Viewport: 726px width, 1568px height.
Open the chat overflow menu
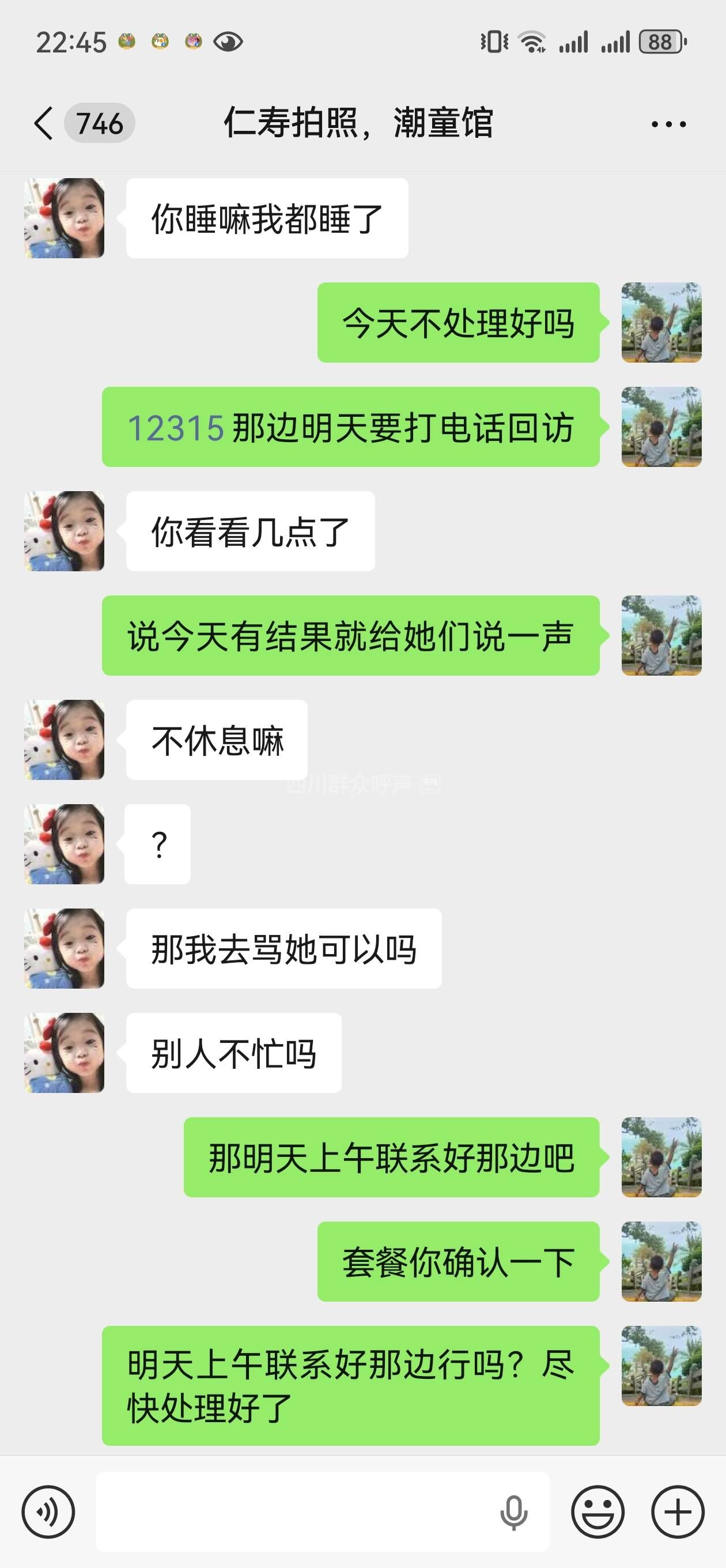point(668,125)
